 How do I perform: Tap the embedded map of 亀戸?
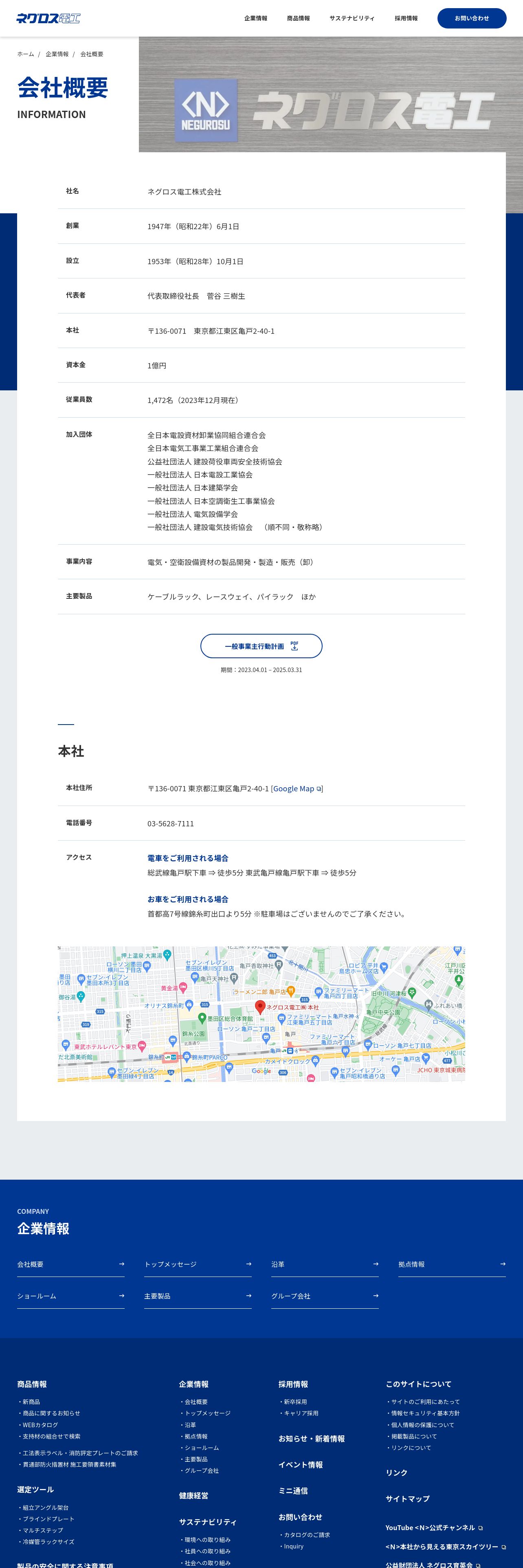pos(261,1014)
